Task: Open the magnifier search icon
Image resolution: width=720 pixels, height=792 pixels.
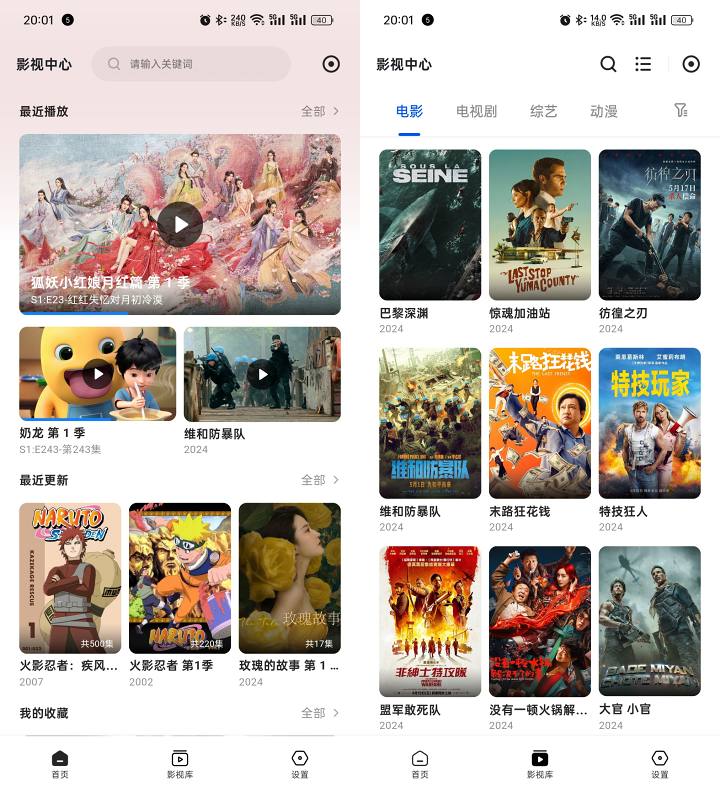Action: (608, 64)
